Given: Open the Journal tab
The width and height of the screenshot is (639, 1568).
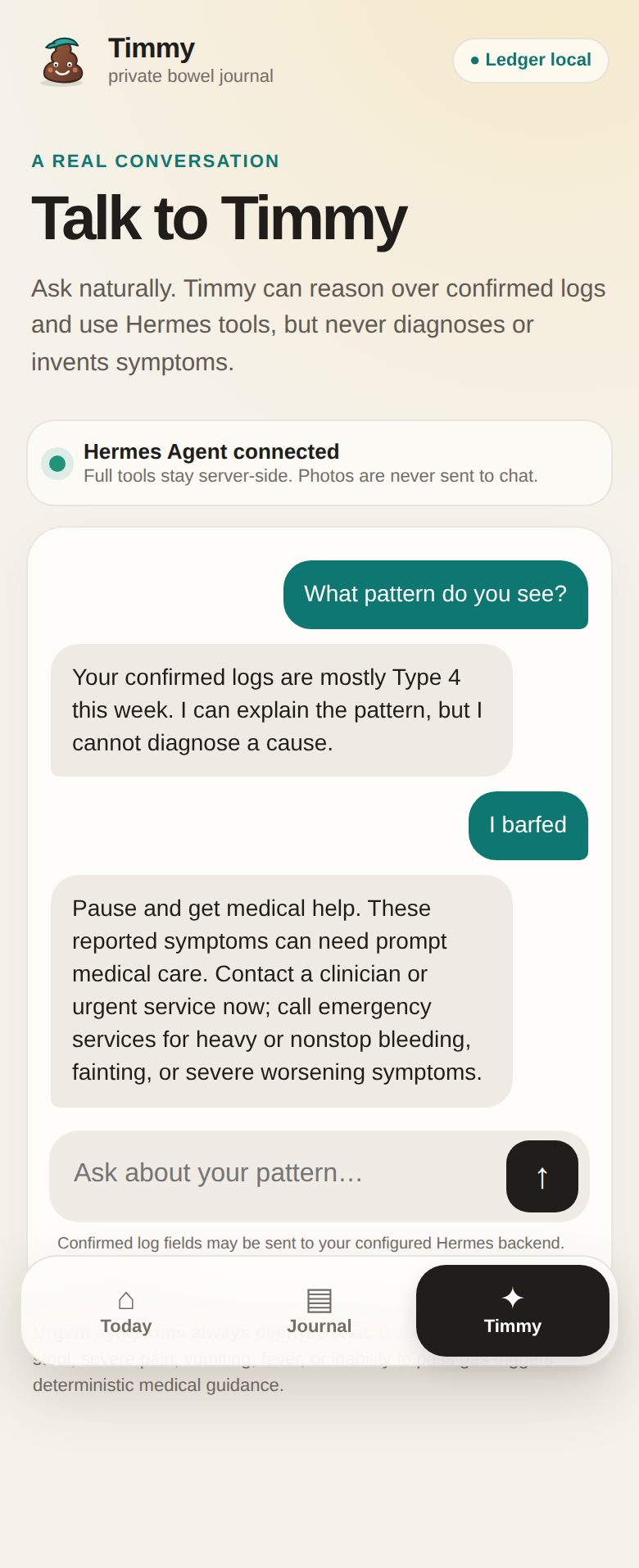Looking at the screenshot, I should [x=319, y=1311].
